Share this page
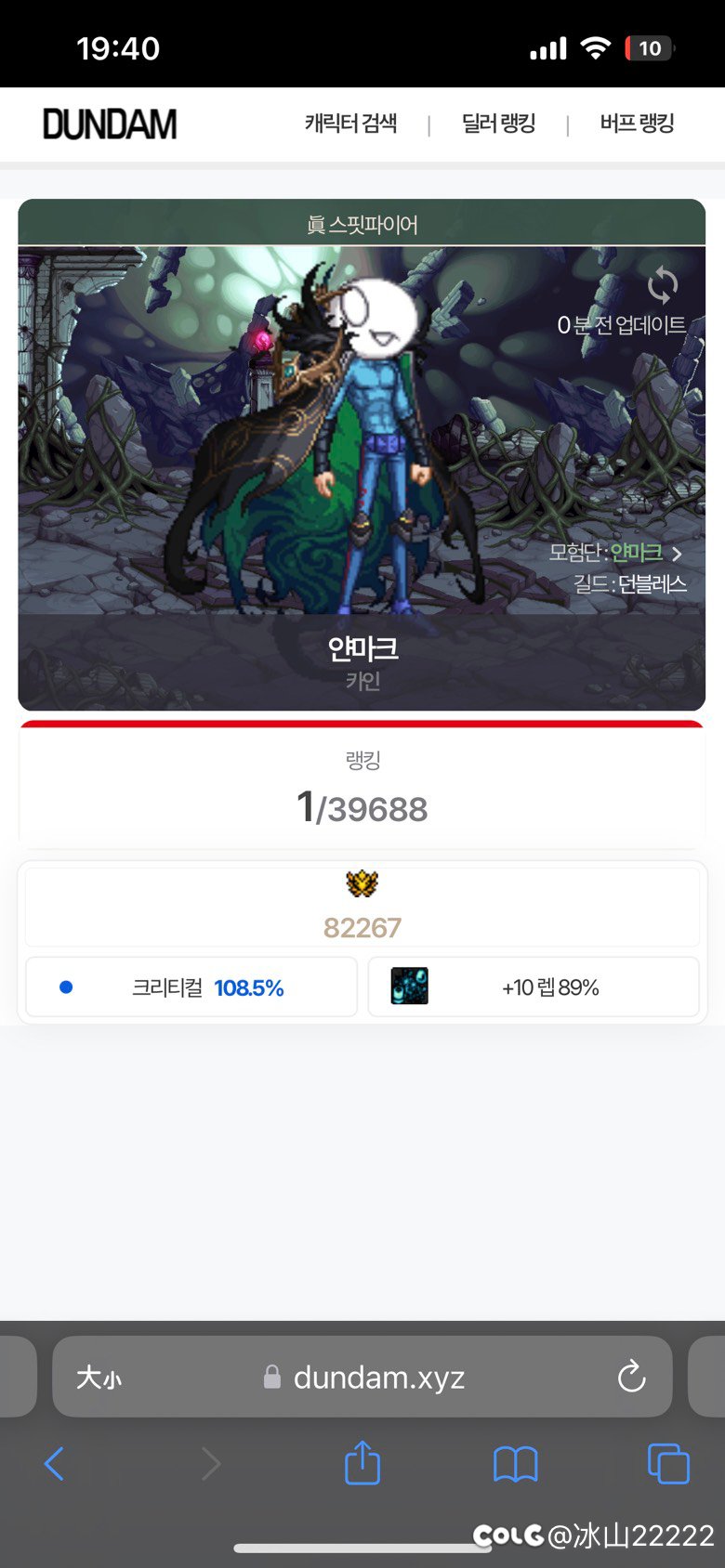 point(362,1463)
